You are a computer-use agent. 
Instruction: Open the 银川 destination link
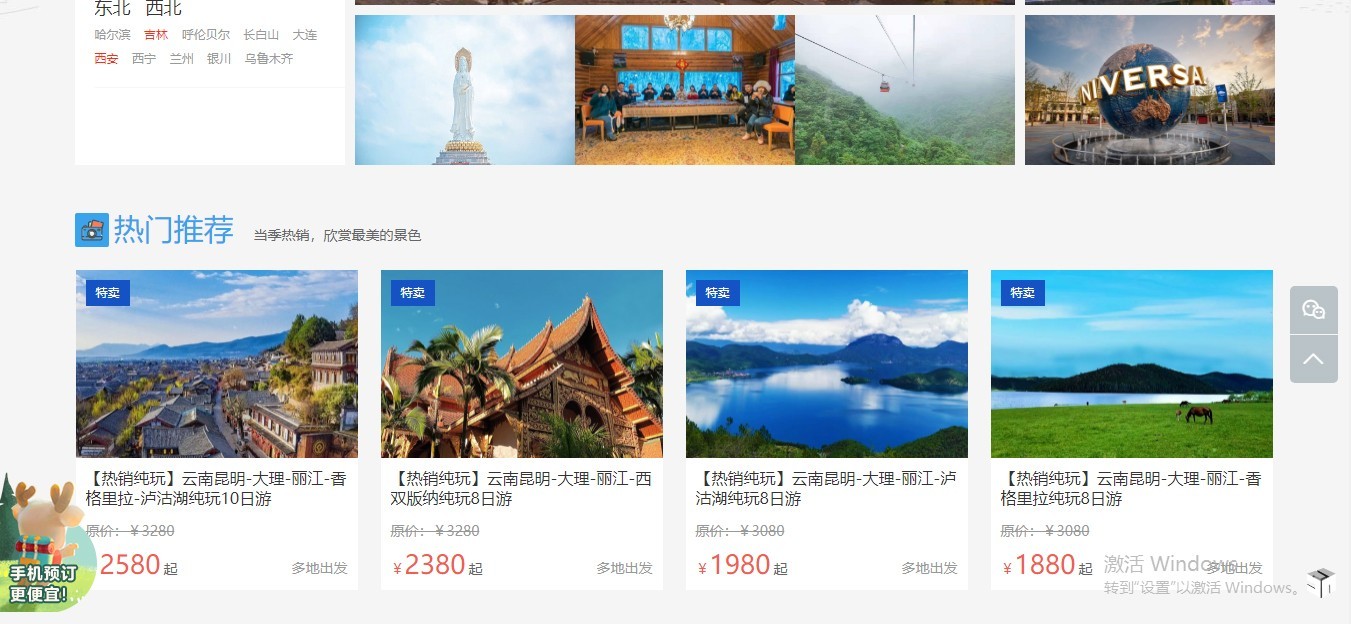(x=219, y=59)
